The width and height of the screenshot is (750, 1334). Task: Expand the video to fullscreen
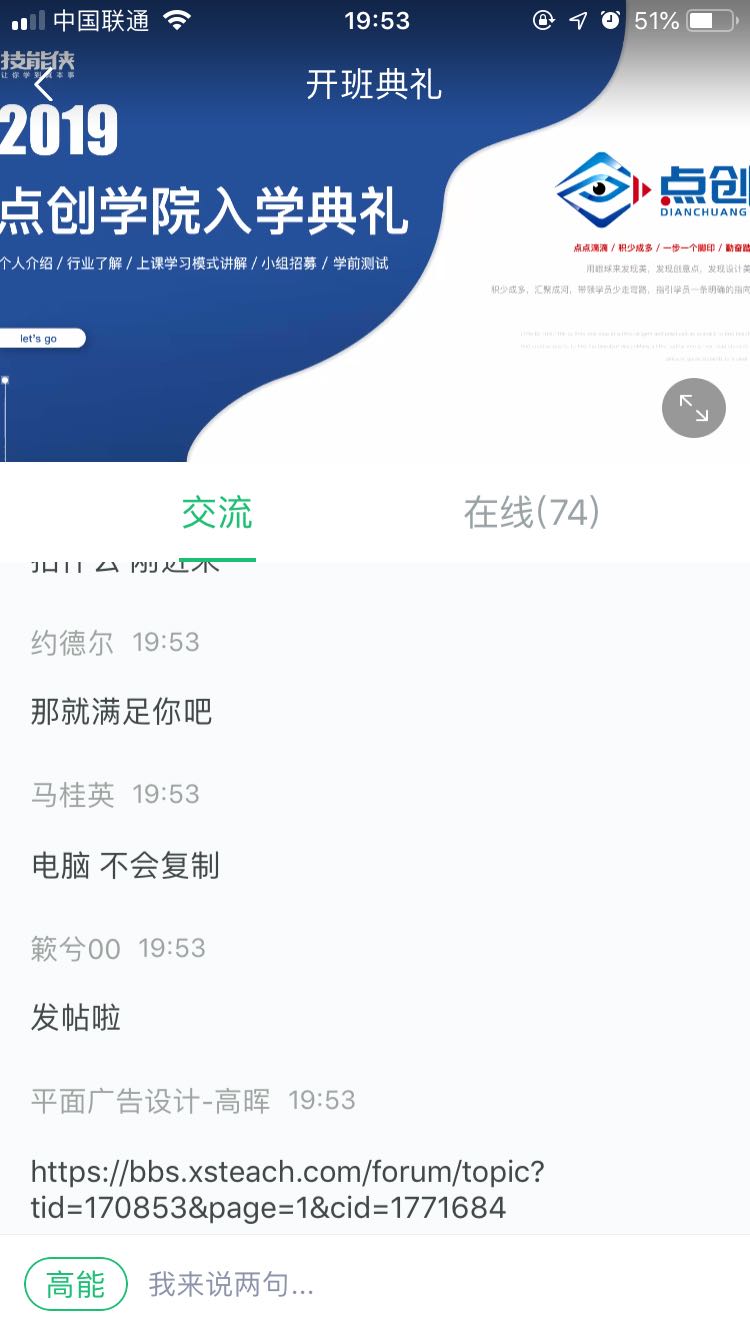[693, 407]
